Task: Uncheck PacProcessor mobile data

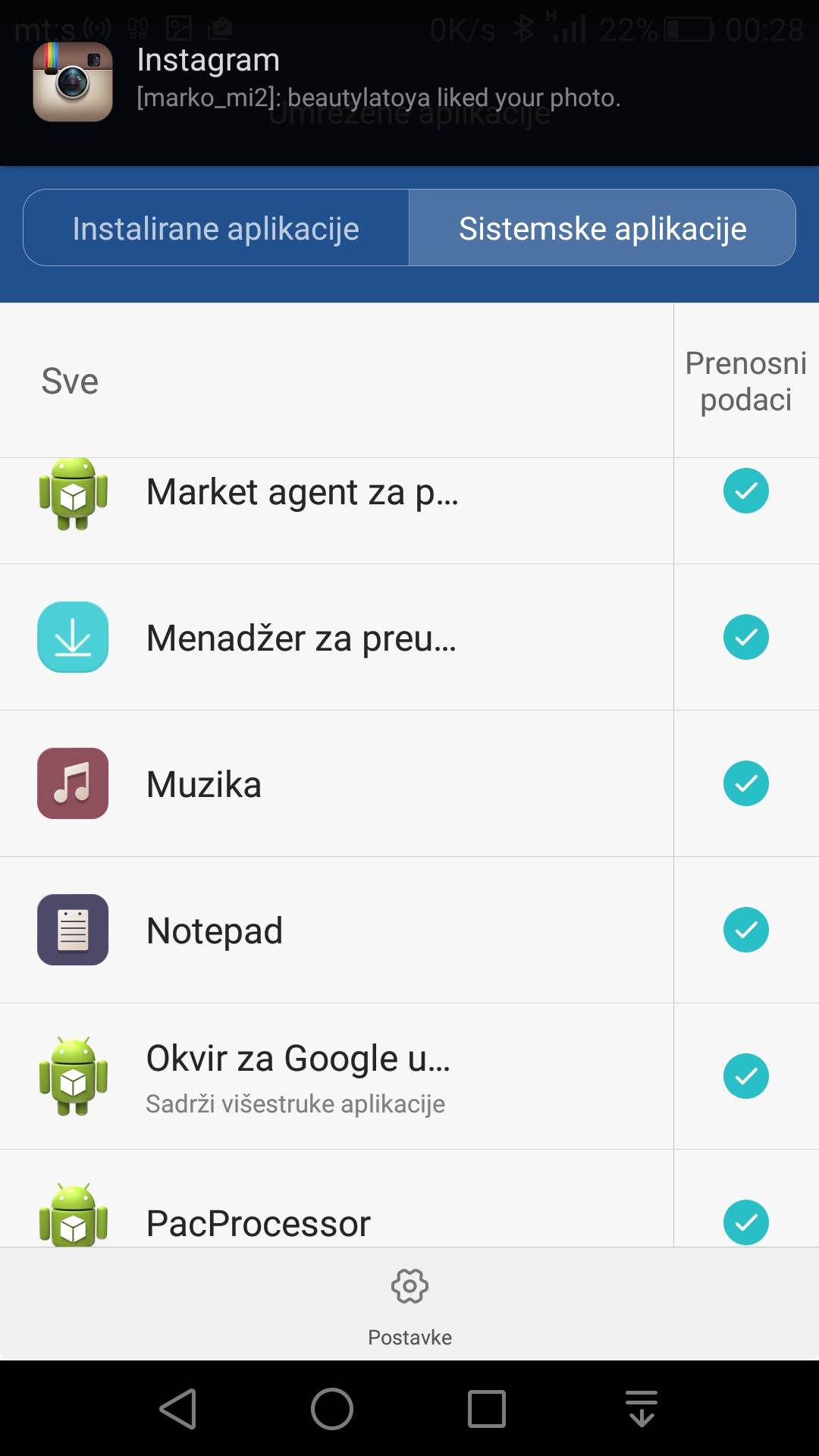Action: (745, 1222)
